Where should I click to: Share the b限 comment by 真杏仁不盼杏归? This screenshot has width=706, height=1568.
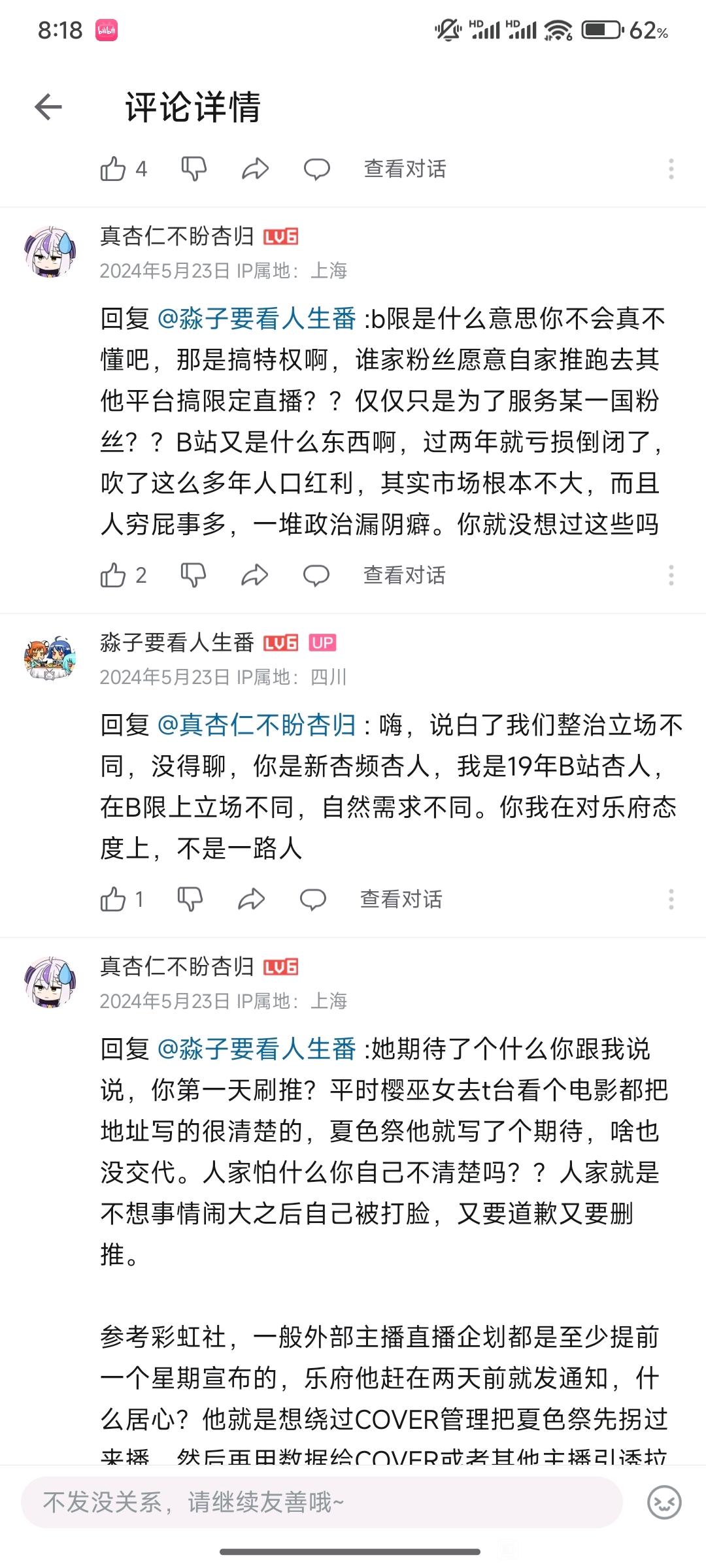pos(255,576)
